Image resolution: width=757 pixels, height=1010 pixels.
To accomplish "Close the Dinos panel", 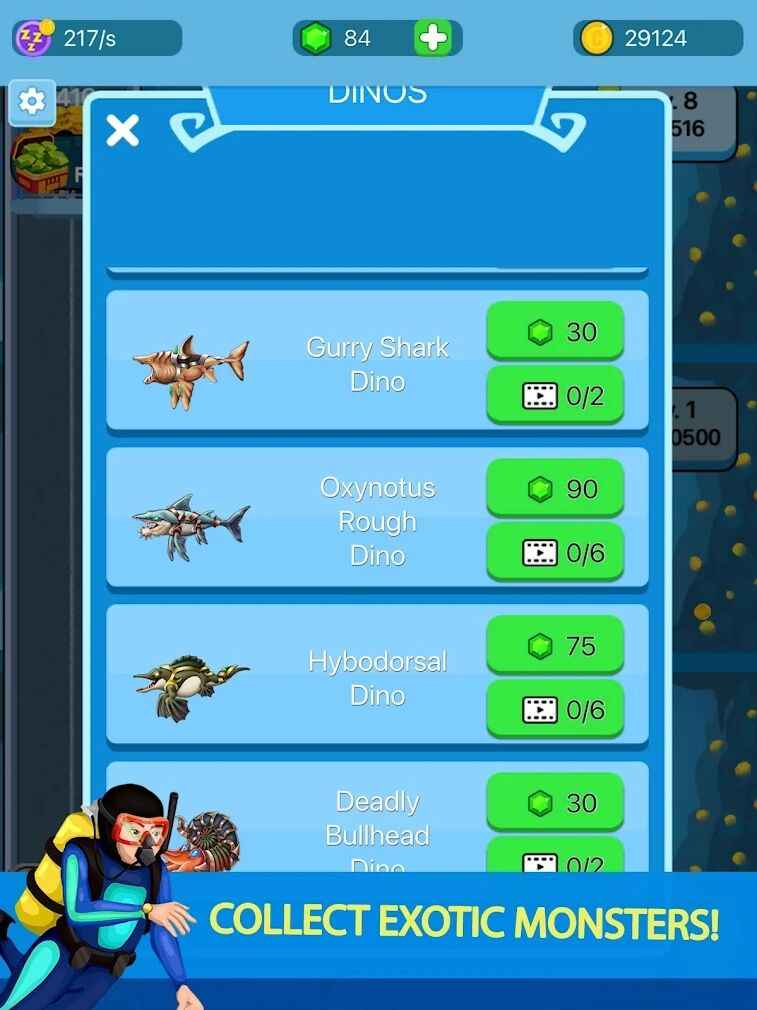I will [x=122, y=130].
